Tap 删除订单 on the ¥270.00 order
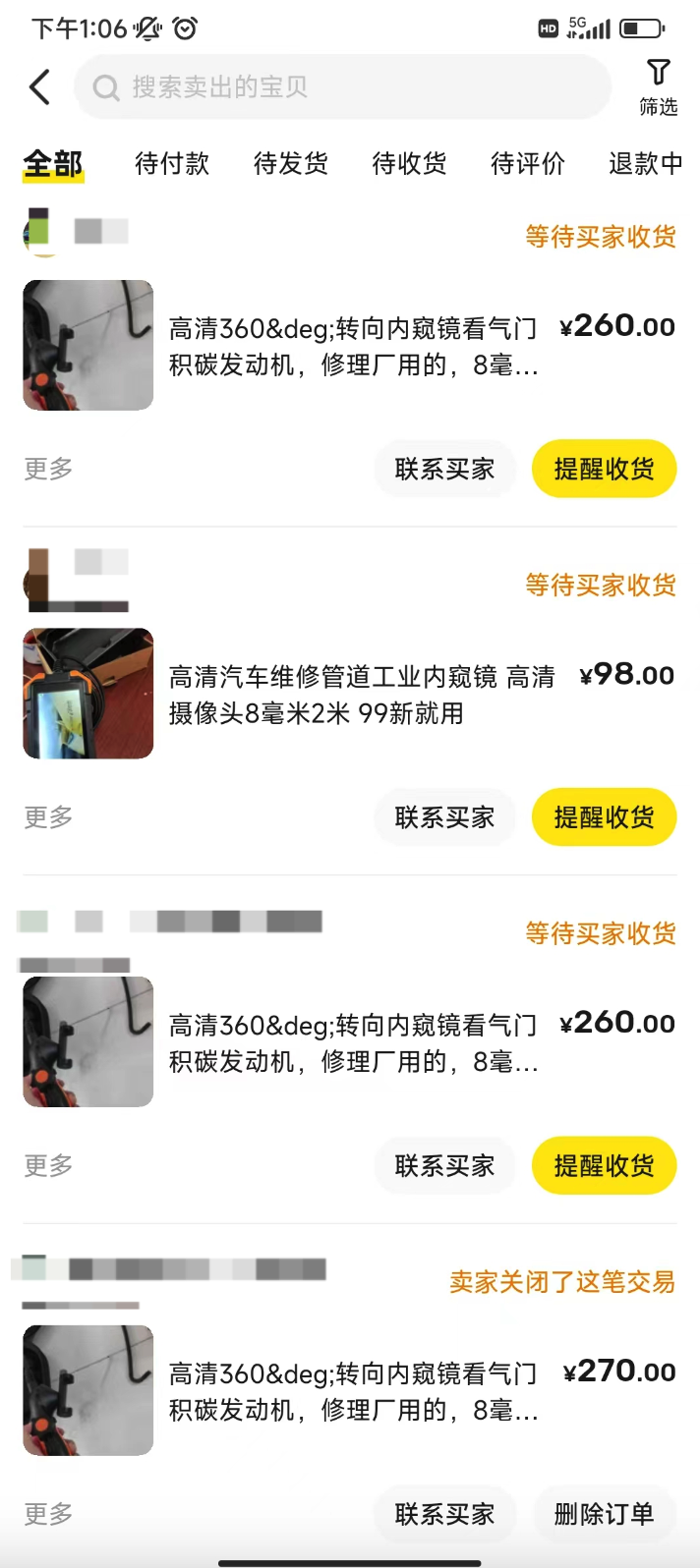 [x=604, y=1514]
